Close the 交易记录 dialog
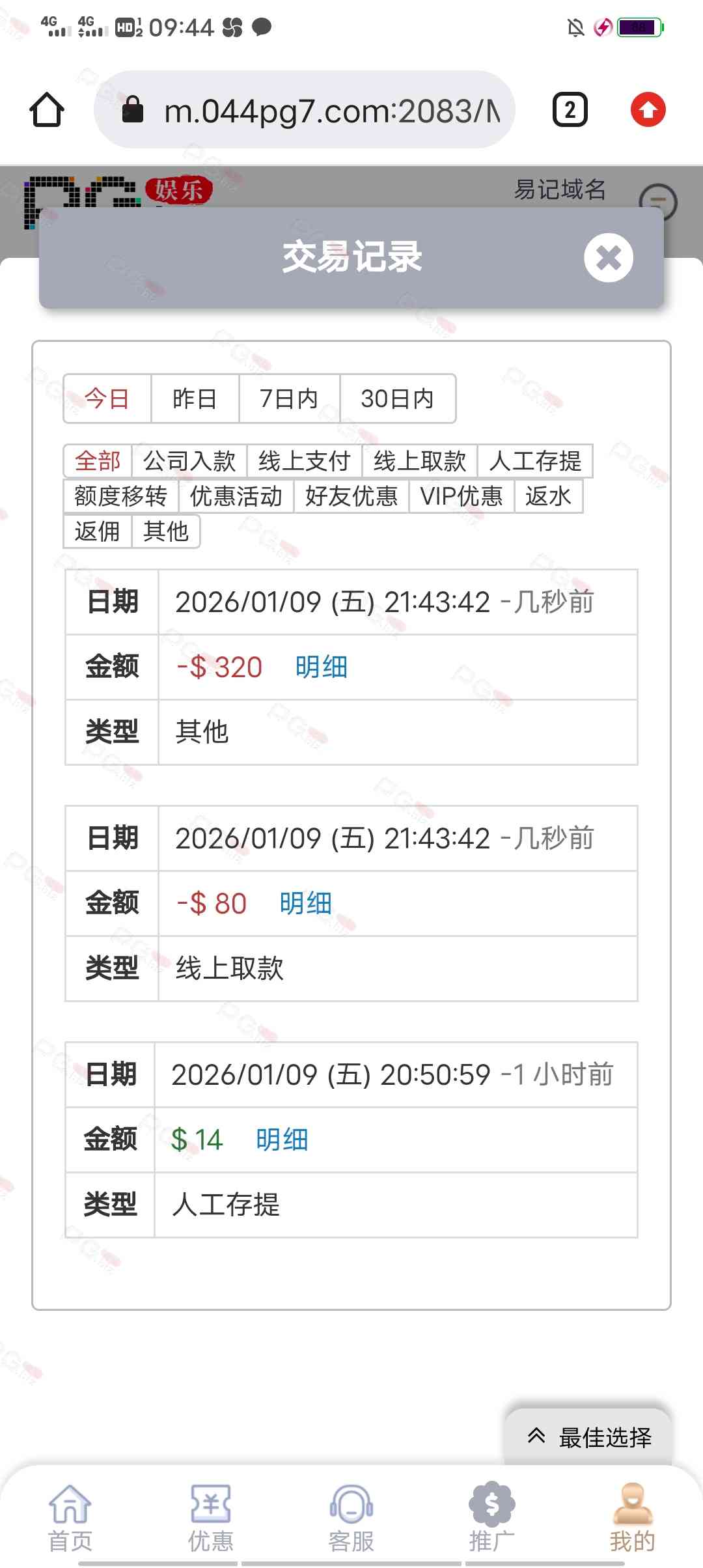Image resolution: width=703 pixels, height=1568 pixels. (x=608, y=258)
